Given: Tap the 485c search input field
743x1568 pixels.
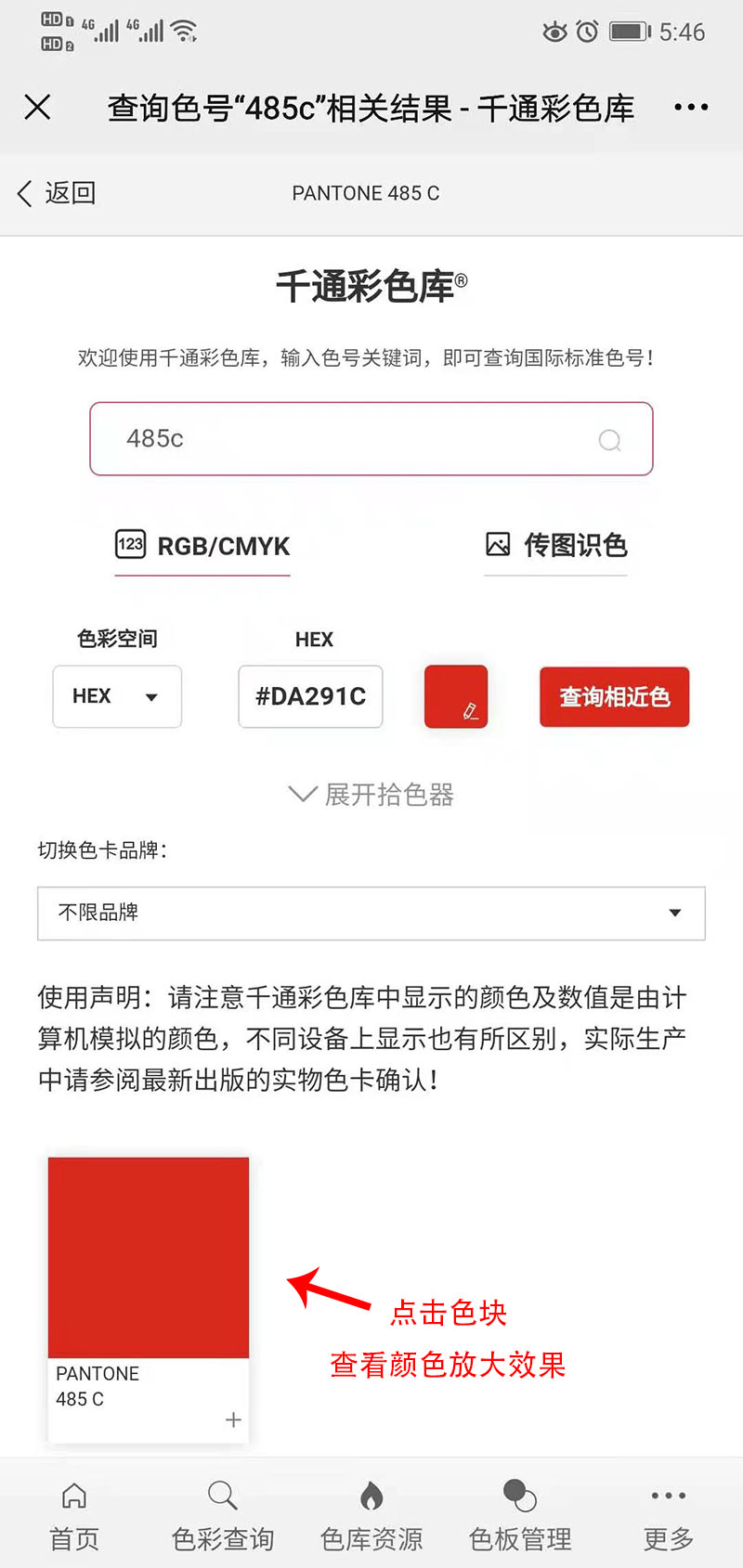Looking at the screenshot, I should [353, 438].
